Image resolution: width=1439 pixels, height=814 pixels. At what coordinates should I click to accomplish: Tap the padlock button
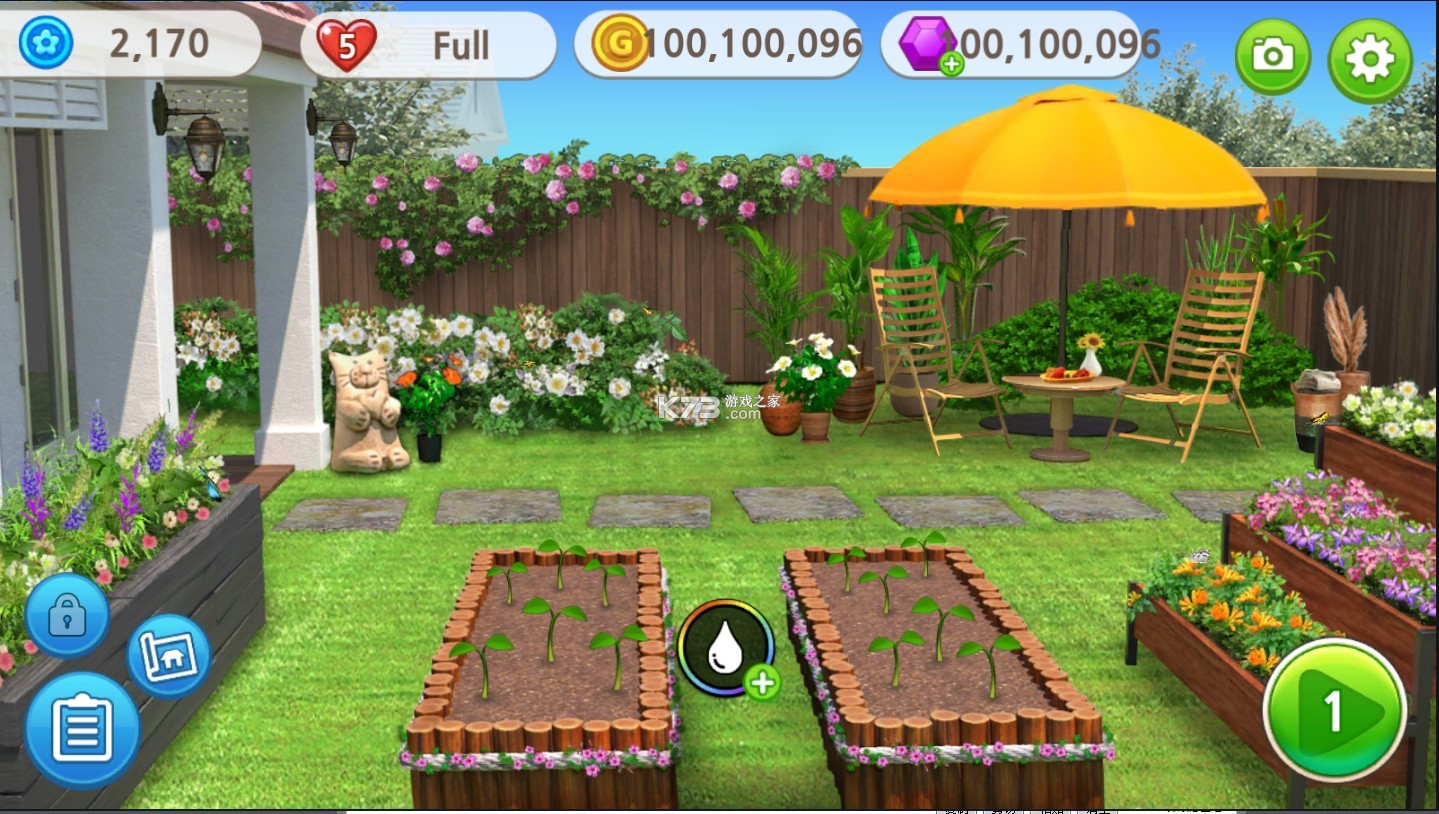click(67, 614)
